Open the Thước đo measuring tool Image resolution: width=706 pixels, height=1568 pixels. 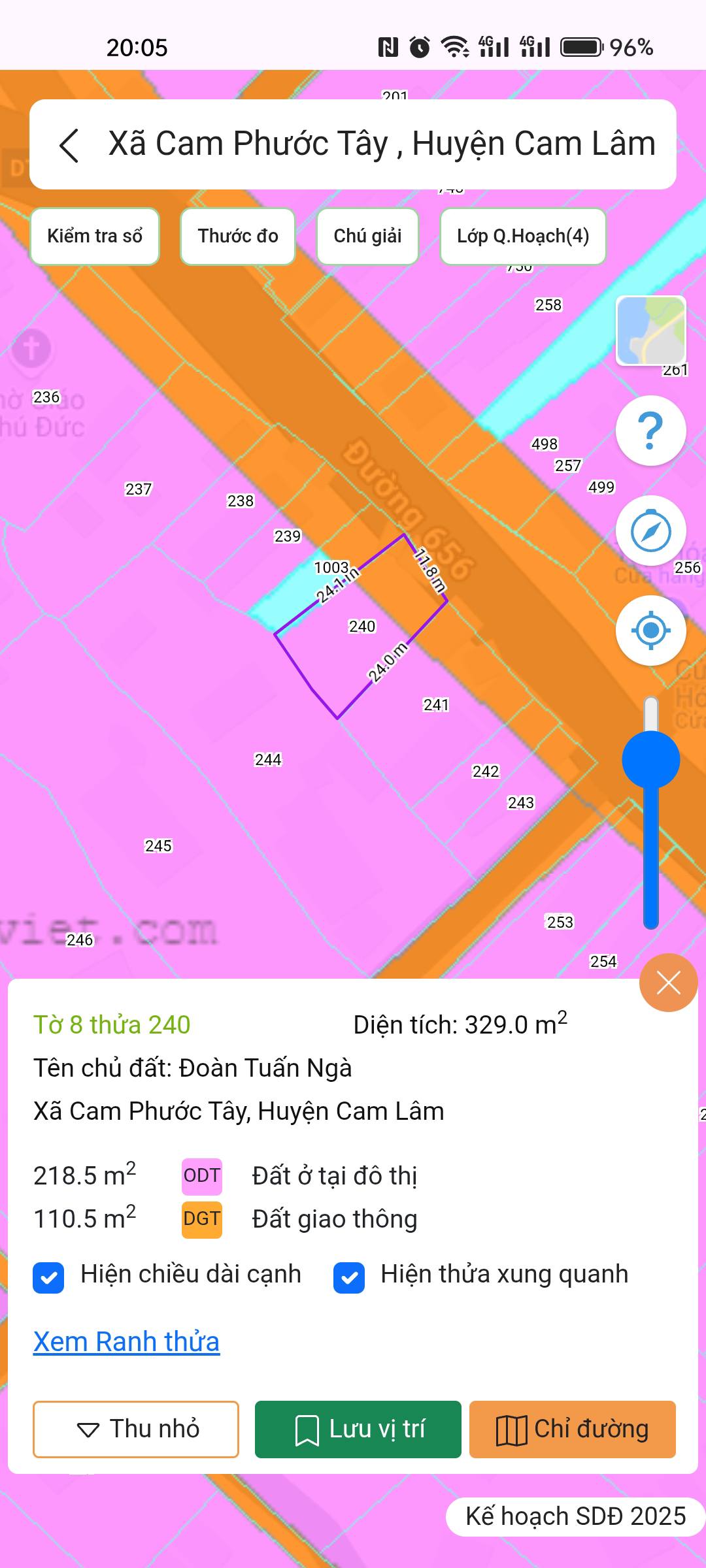coord(238,237)
